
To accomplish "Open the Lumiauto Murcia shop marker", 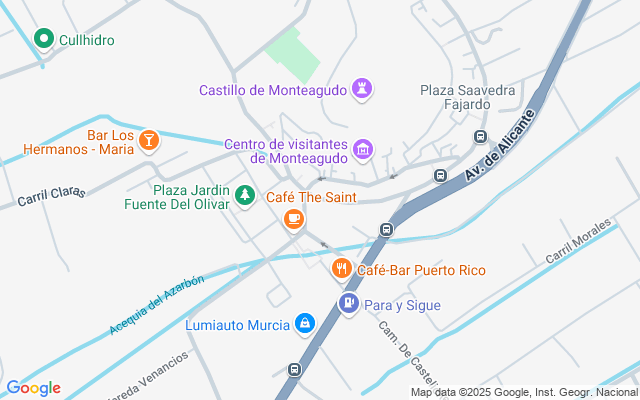I will point(305,324).
